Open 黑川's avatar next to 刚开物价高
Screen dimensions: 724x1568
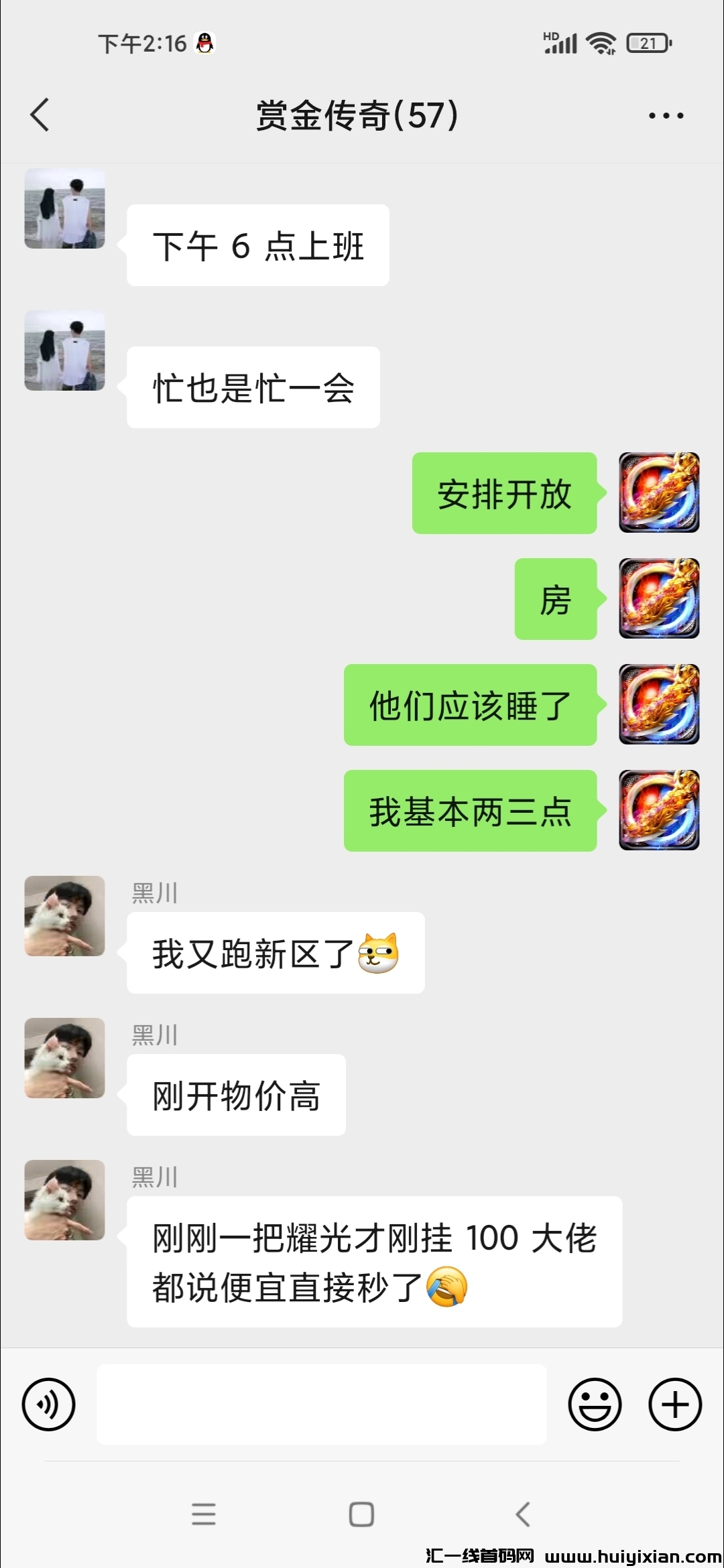click(65, 1058)
